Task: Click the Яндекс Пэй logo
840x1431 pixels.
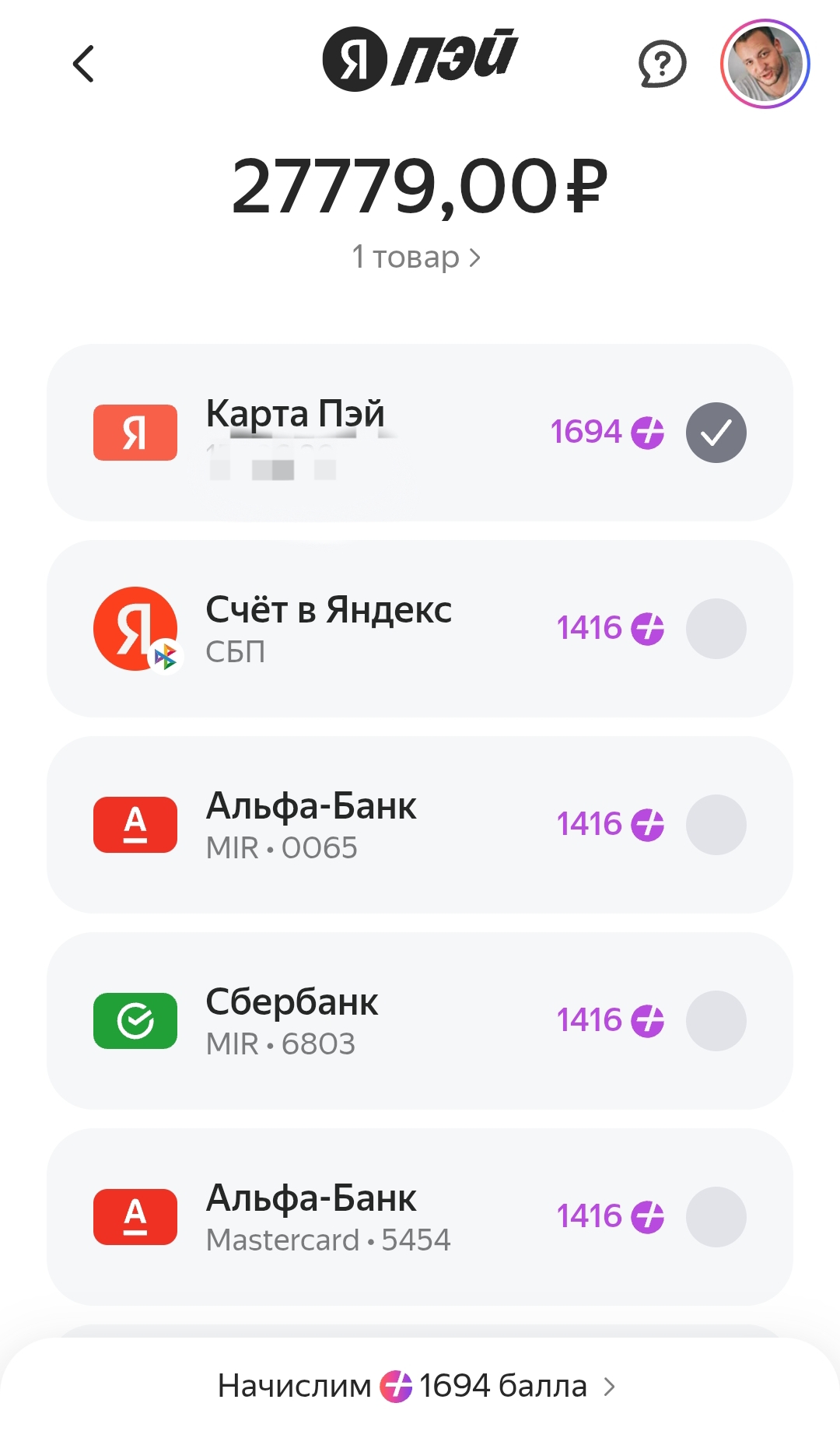Action: 420,58
